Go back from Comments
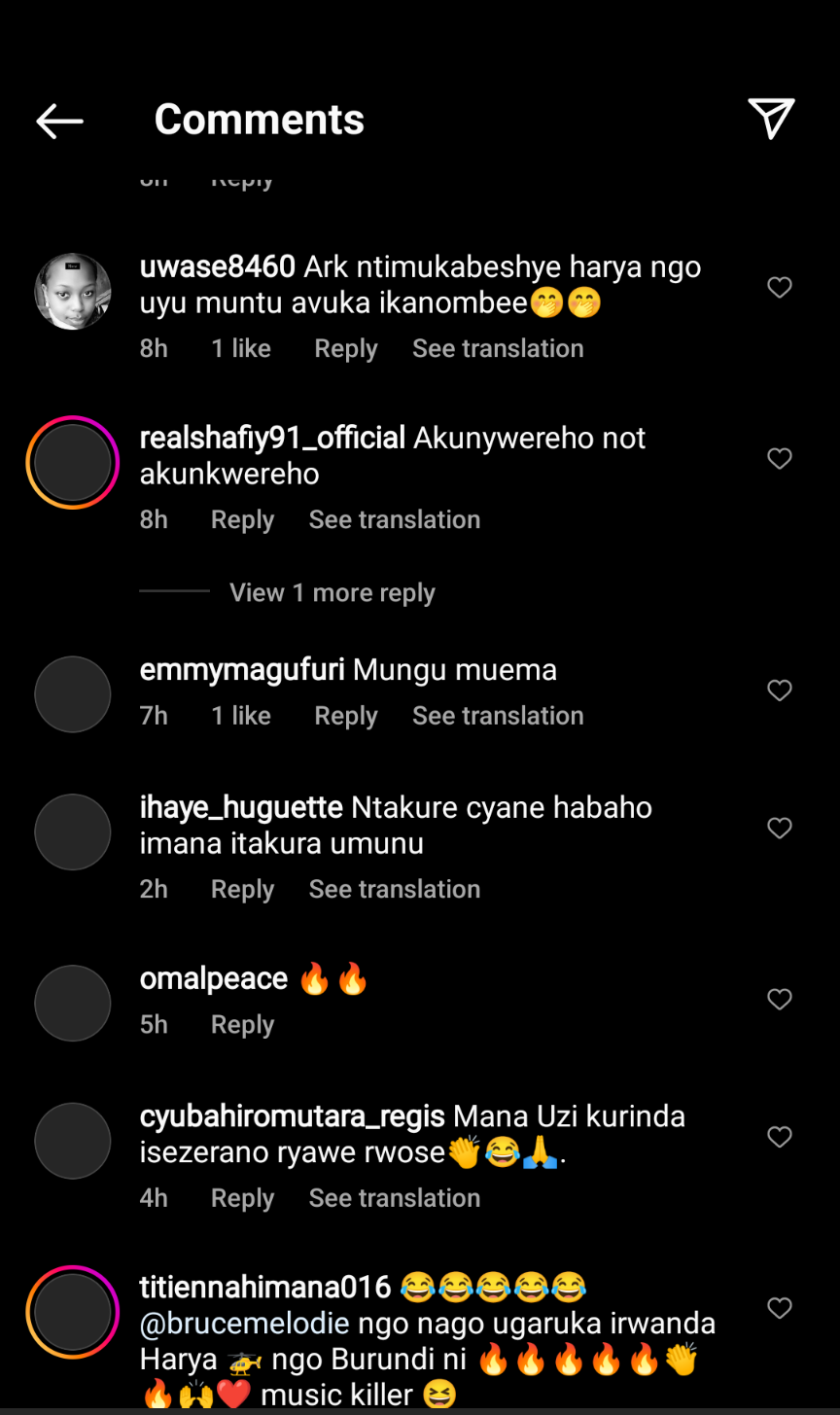Viewport: 840px width, 1415px height. [x=60, y=121]
